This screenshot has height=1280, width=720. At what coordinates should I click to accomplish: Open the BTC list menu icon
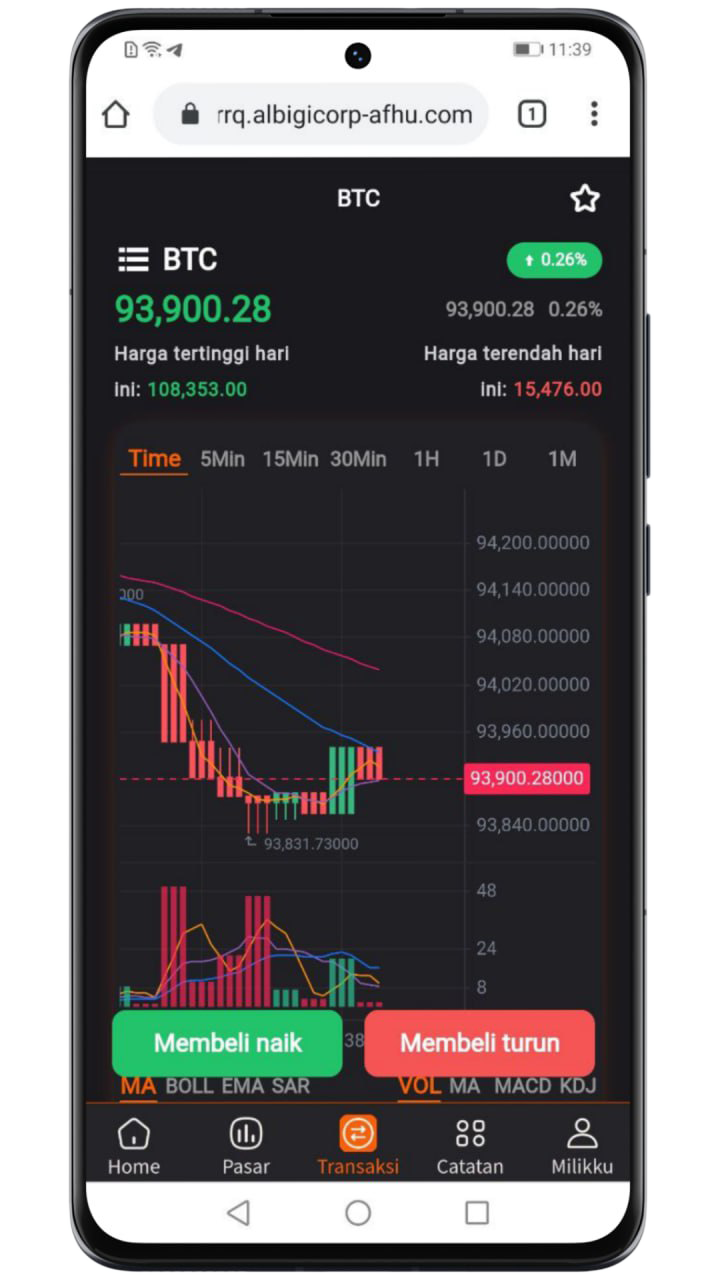click(x=133, y=260)
